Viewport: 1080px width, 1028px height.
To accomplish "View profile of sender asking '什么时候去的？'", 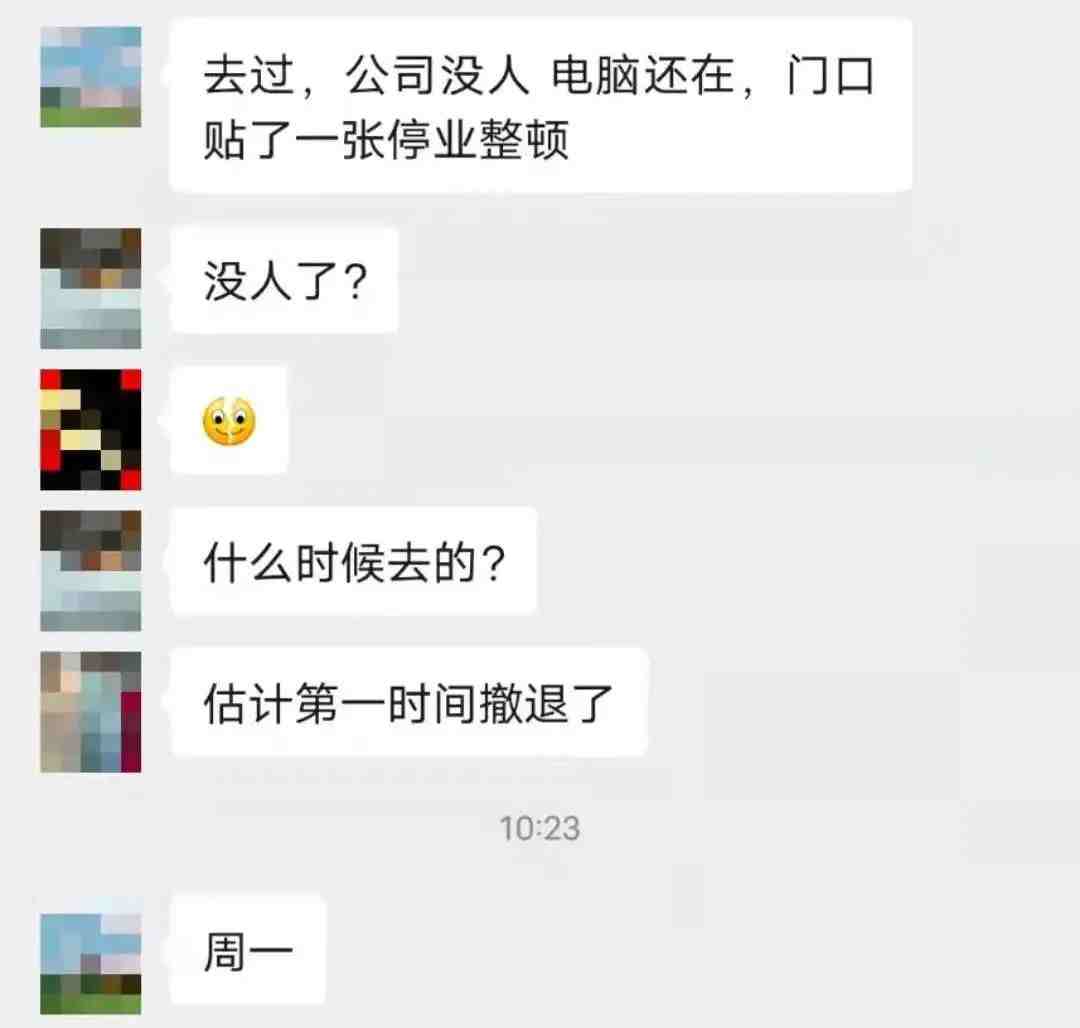I will tap(90, 571).
